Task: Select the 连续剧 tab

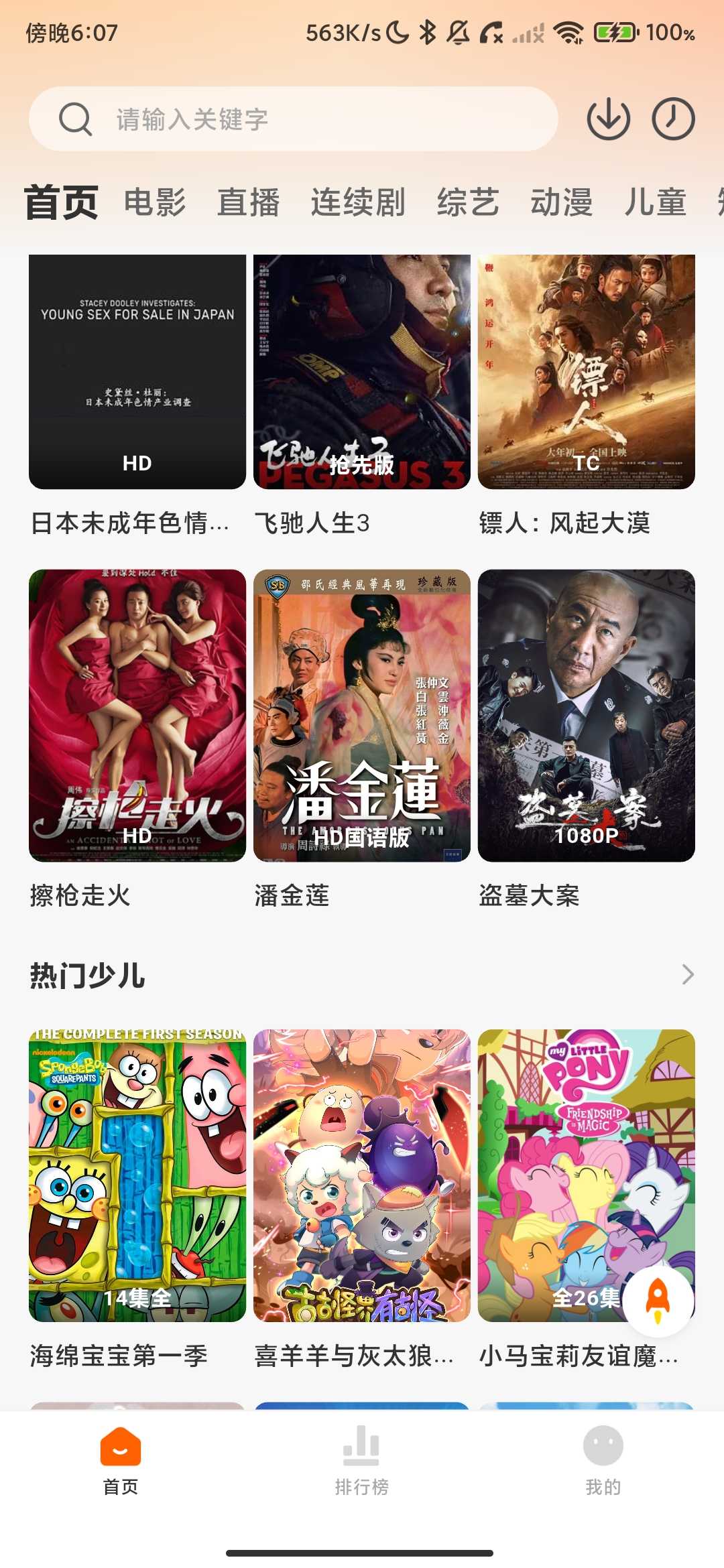Action: click(358, 202)
